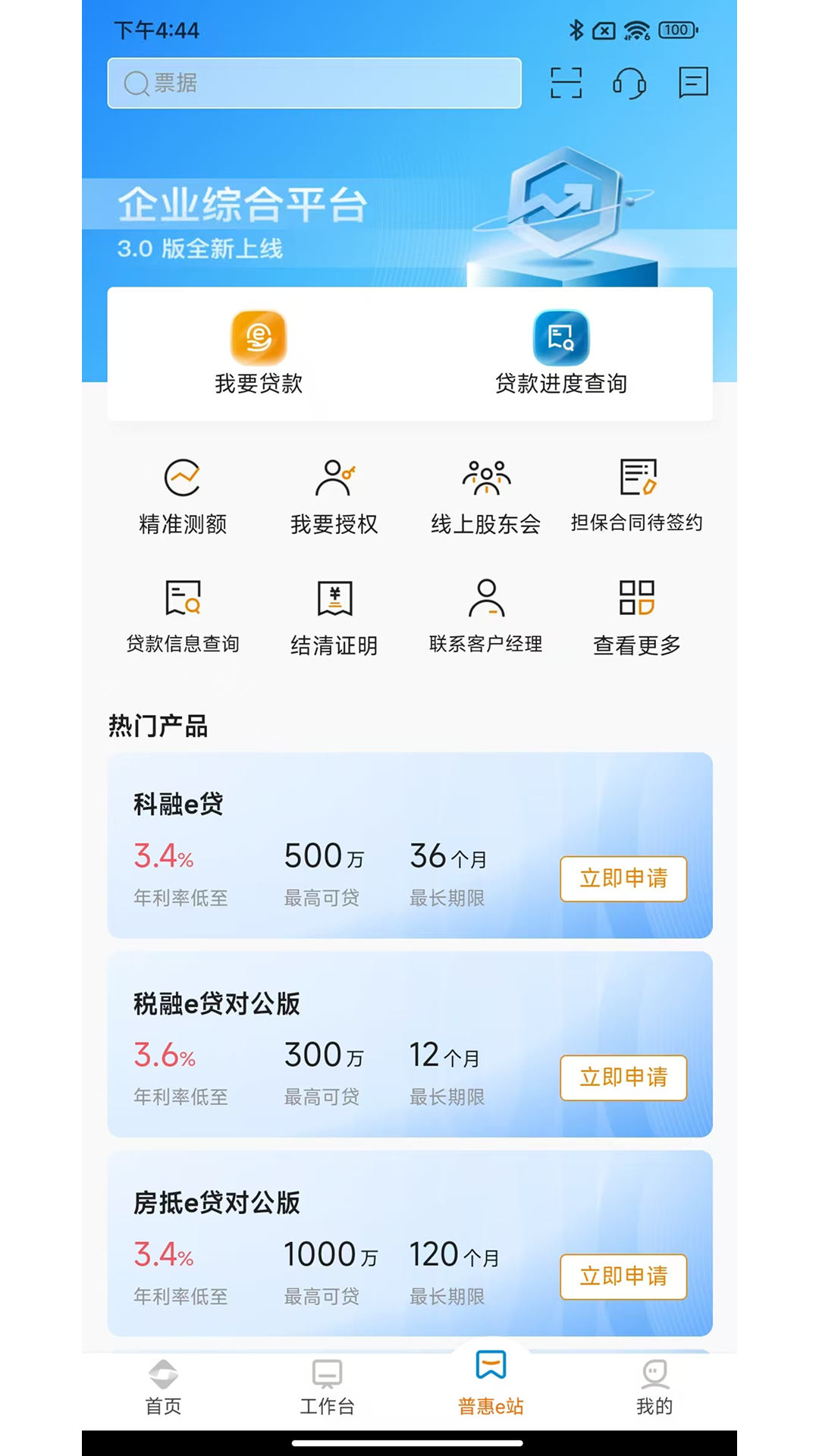Open the 我的 profile tab
This screenshot has width=819, height=1456.
[654, 1388]
